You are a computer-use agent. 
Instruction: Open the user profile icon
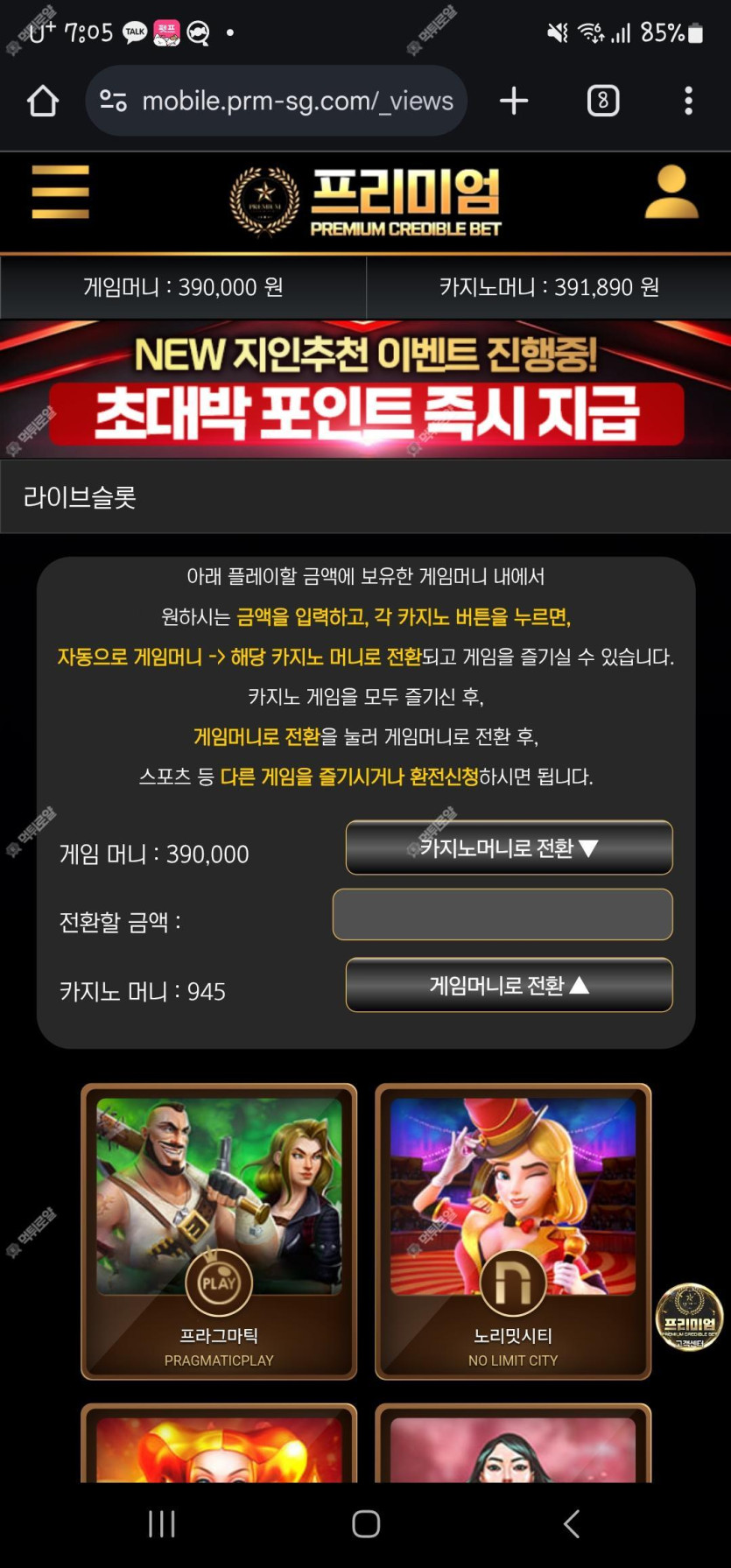tap(671, 193)
